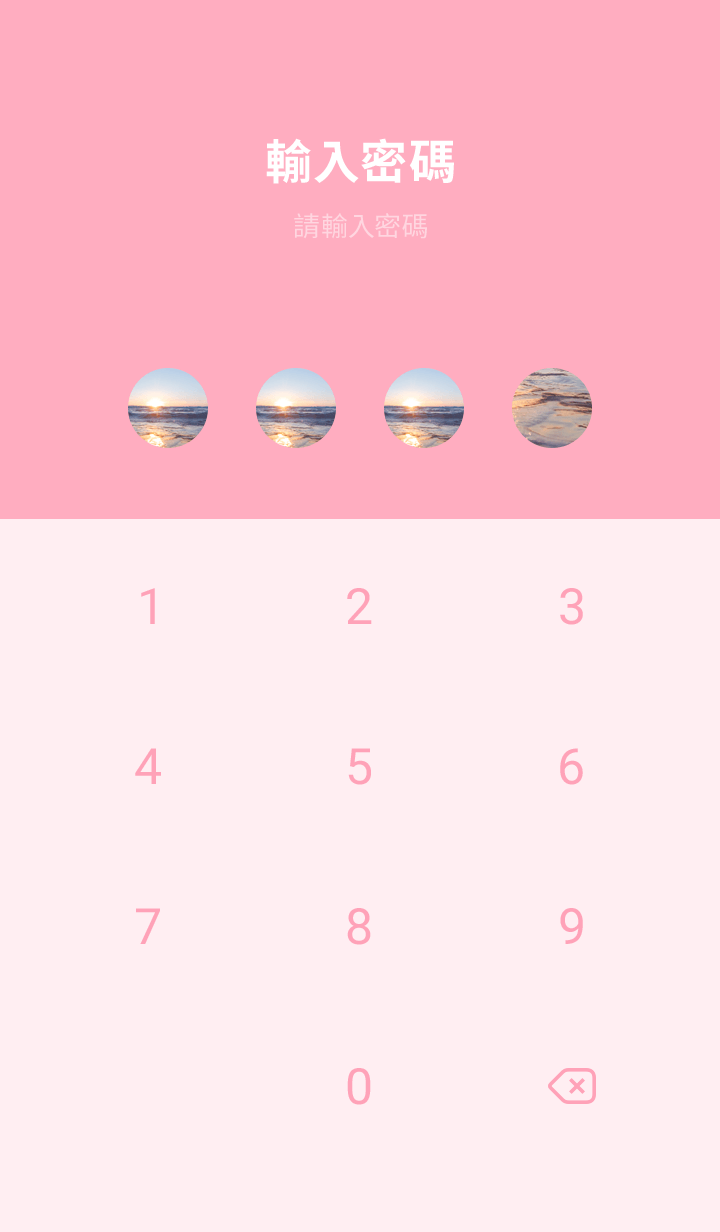The image size is (720, 1232).
Task: Enter digit 5 on the keypad
Action: (359, 767)
